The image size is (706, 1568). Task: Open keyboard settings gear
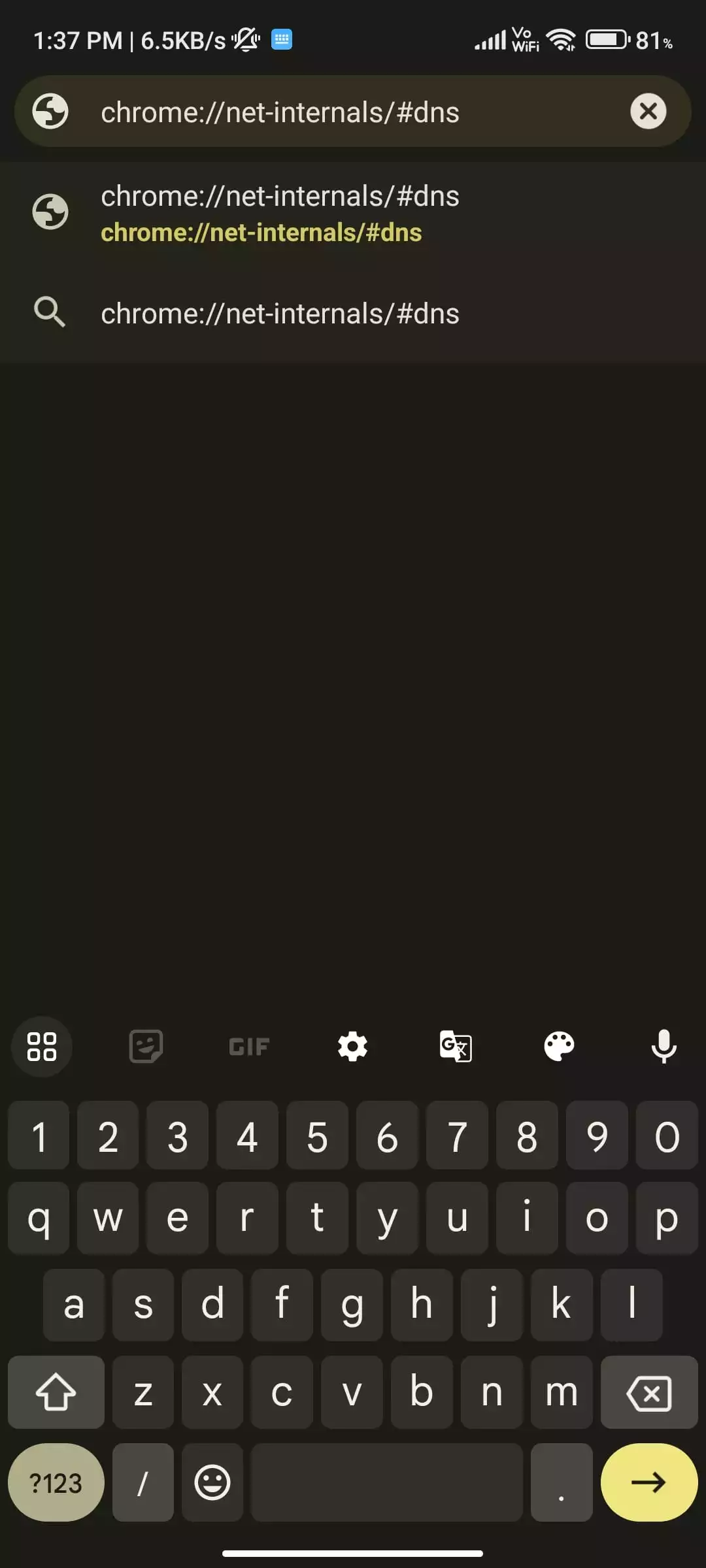352,1047
